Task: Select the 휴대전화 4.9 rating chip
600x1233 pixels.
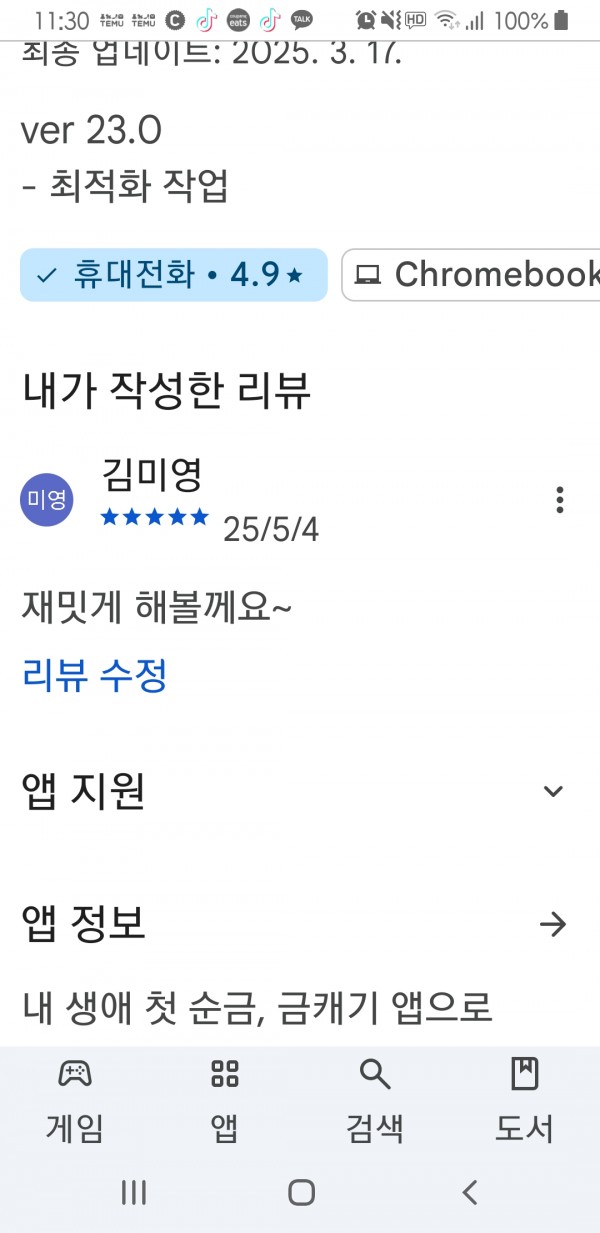Action: tap(174, 275)
